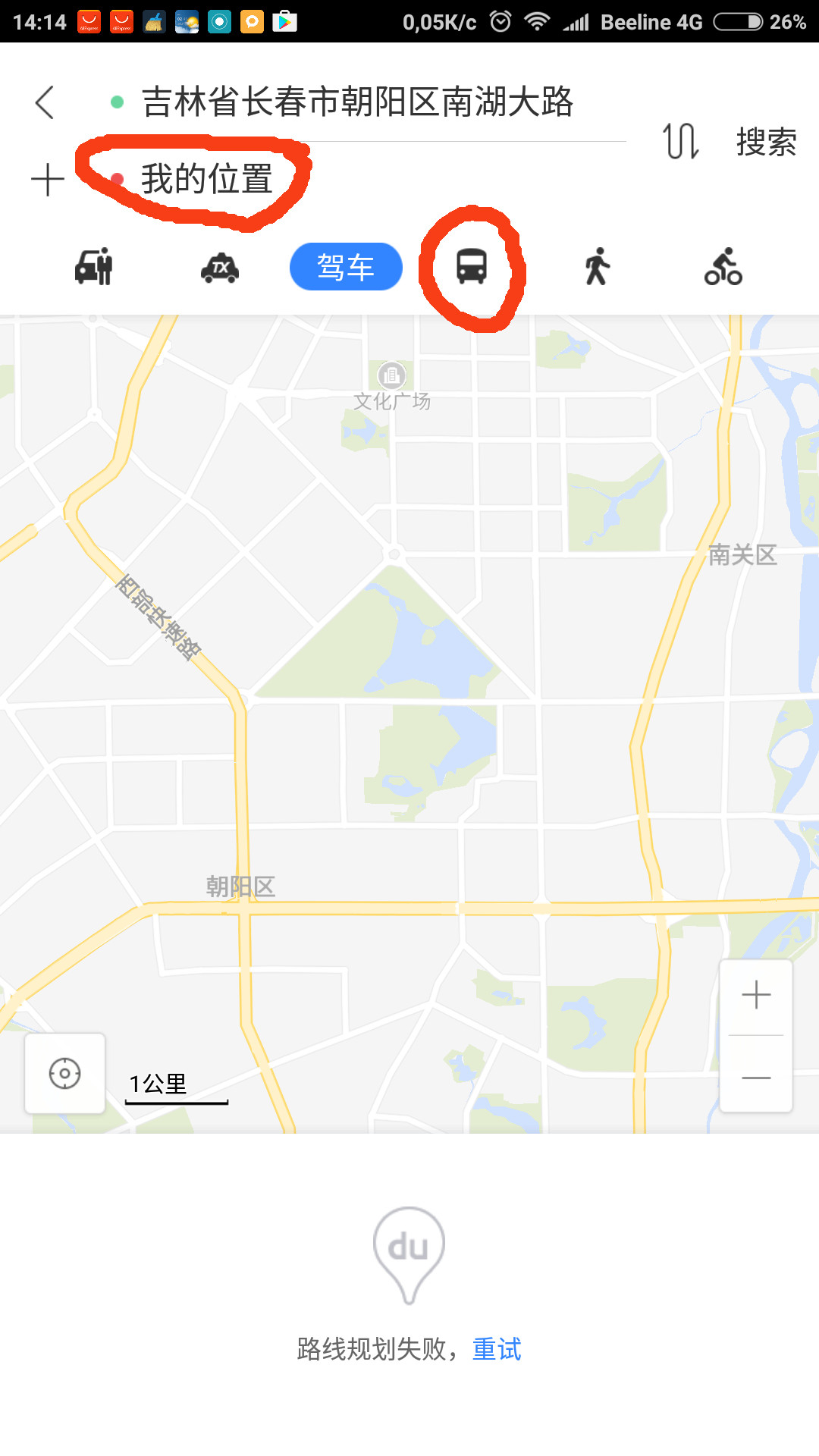The image size is (819, 1456).
Task: Switch to the taxi mode
Action: [x=220, y=268]
